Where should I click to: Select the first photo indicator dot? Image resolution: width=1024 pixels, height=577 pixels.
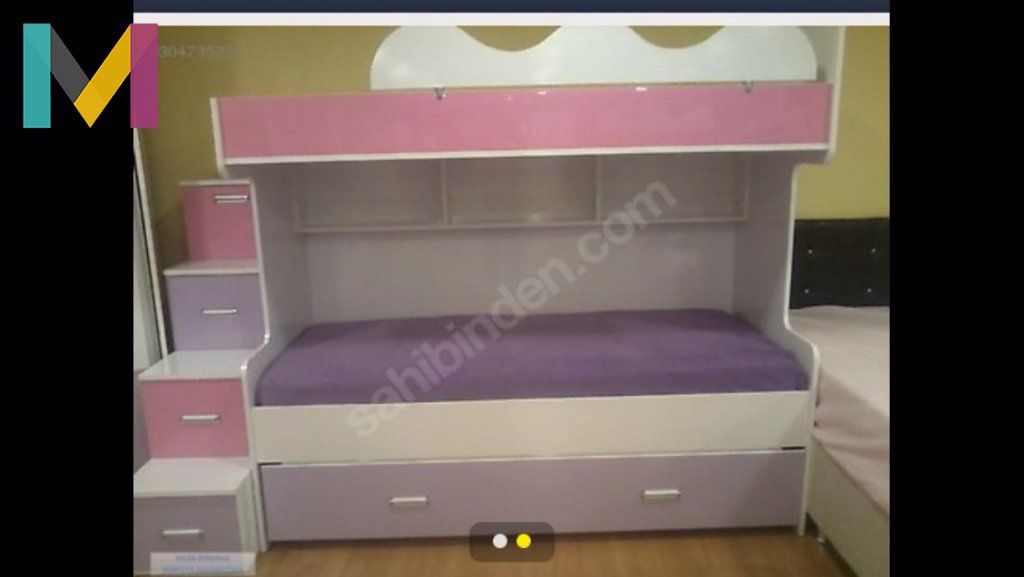500,541
